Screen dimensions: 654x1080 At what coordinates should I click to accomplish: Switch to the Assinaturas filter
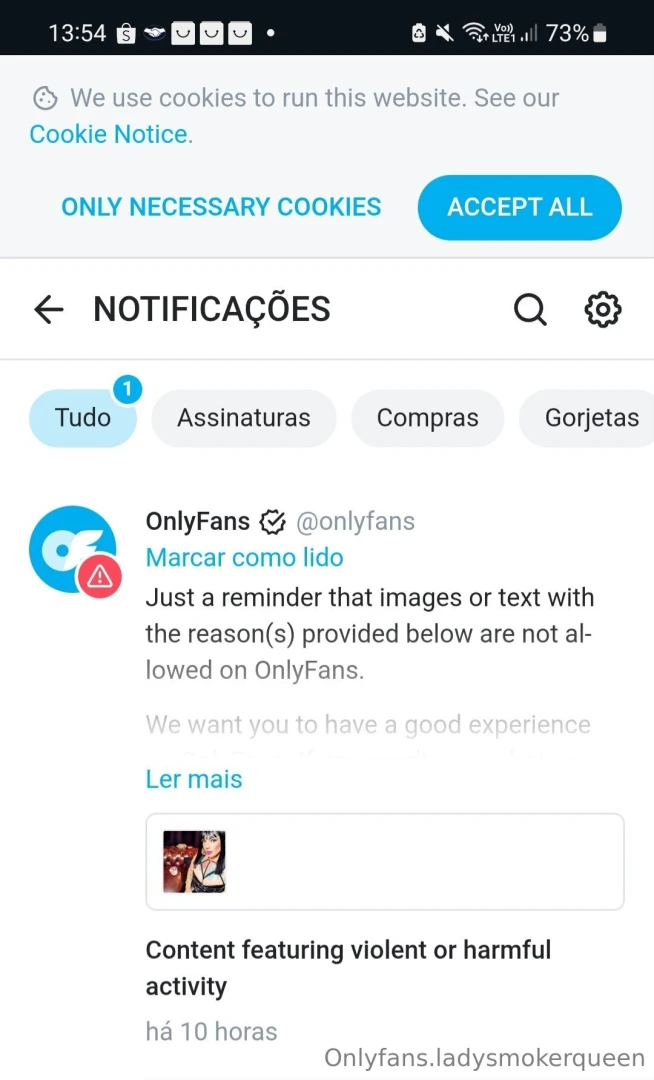243,418
